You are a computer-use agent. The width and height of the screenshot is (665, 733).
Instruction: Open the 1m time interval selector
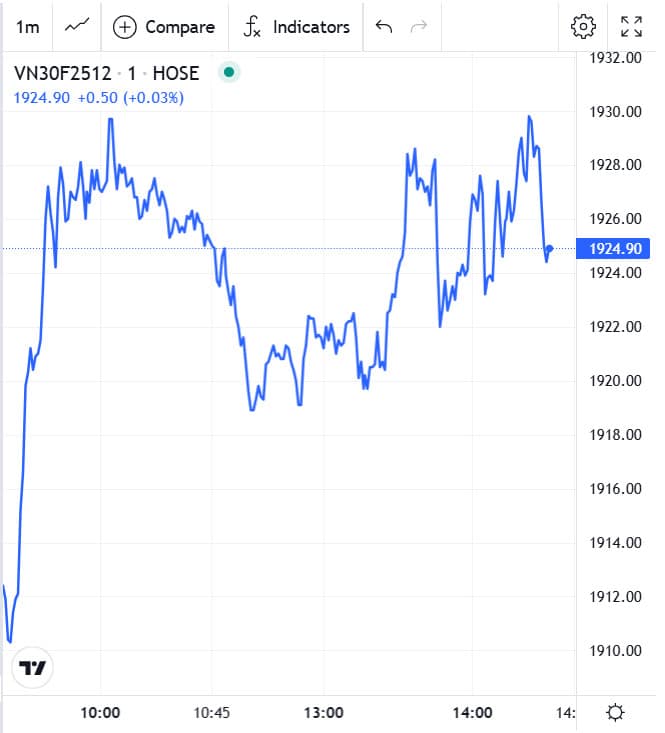(x=28, y=27)
